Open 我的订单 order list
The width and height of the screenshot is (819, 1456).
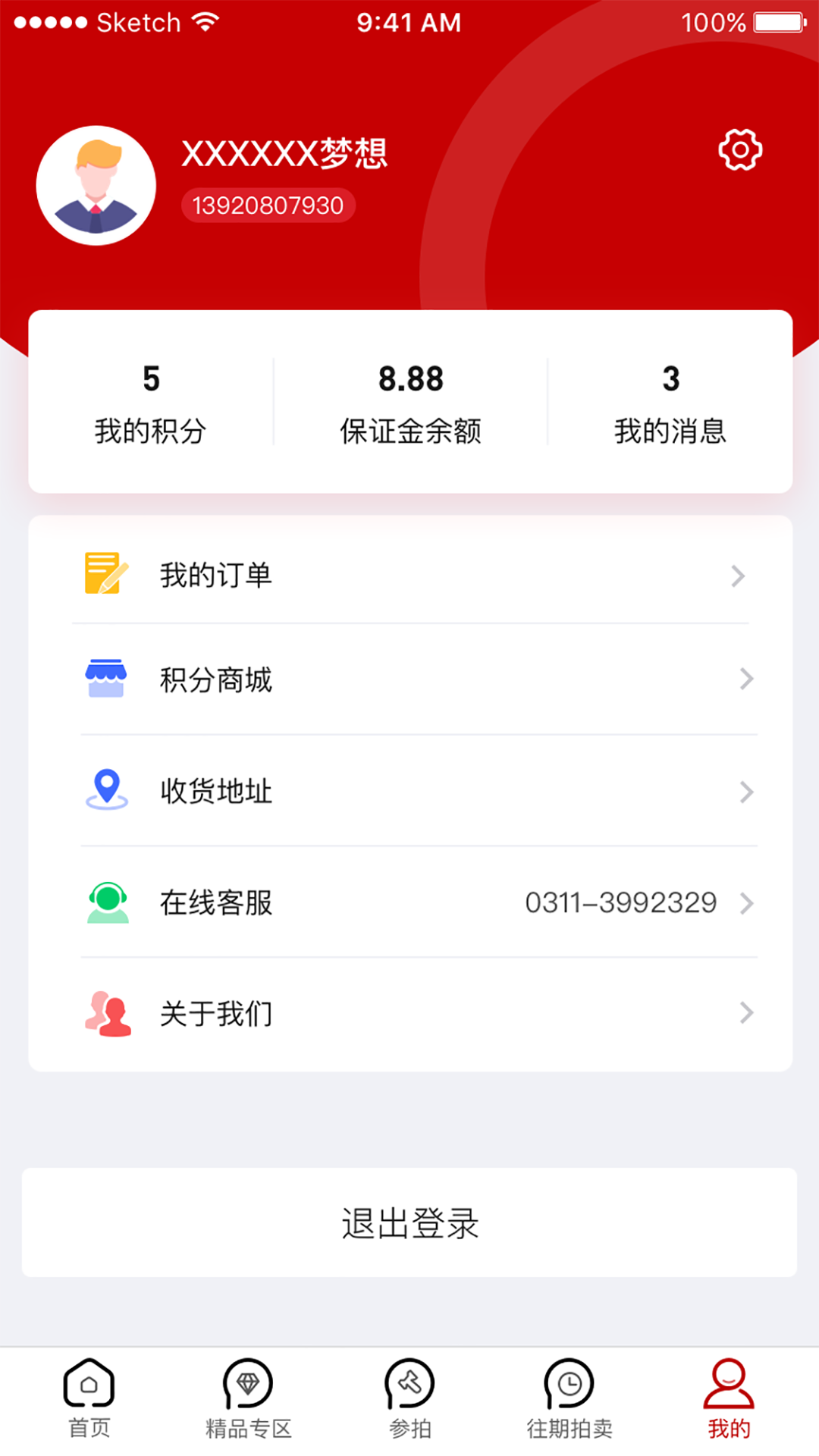pos(409,575)
